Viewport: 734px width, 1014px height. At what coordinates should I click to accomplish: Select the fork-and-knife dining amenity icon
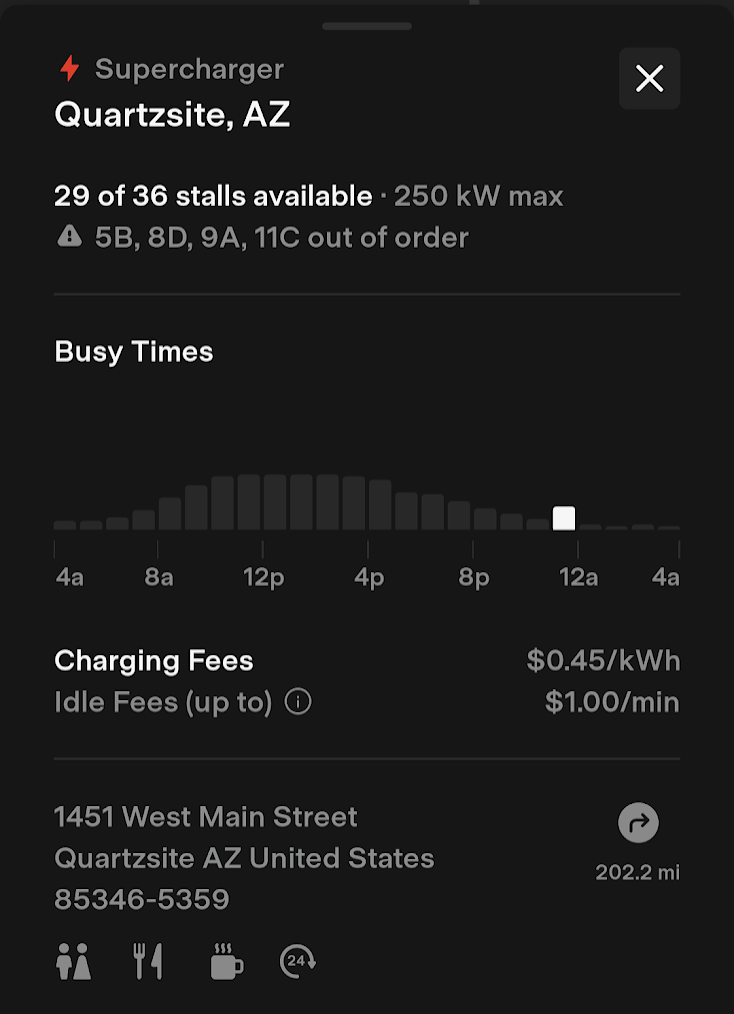click(147, 961)
